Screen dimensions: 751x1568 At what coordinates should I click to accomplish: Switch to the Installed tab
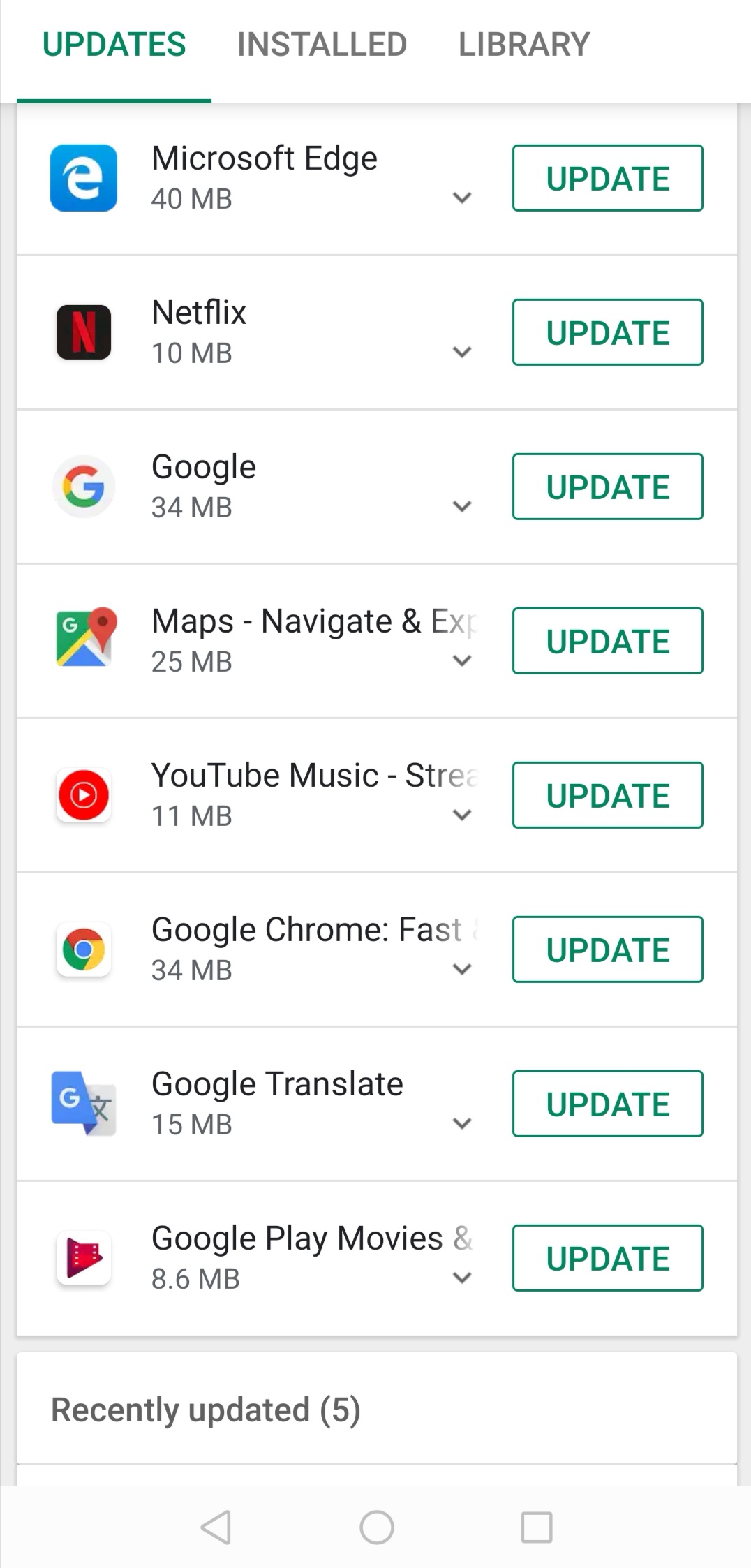point(322,45)
